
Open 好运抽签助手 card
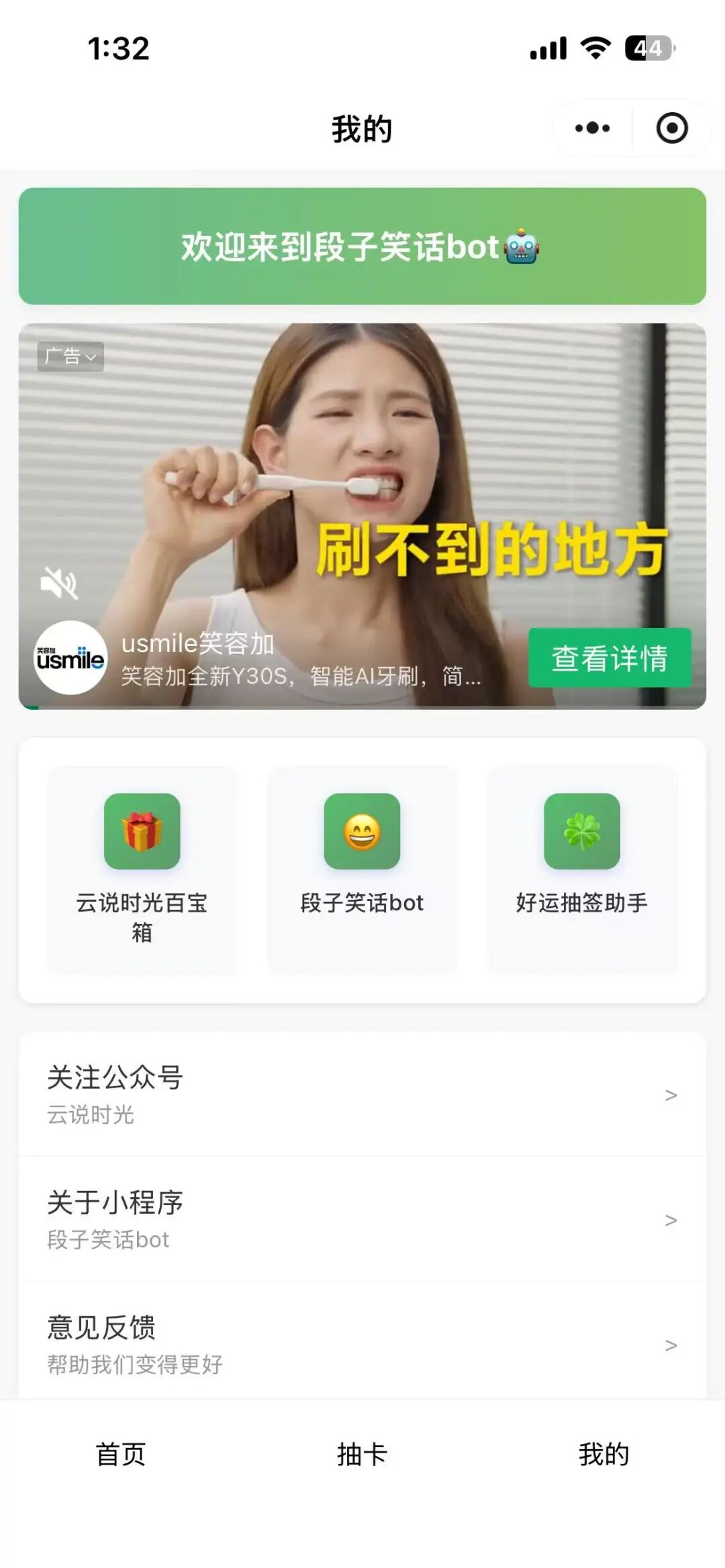coord(581,869)
